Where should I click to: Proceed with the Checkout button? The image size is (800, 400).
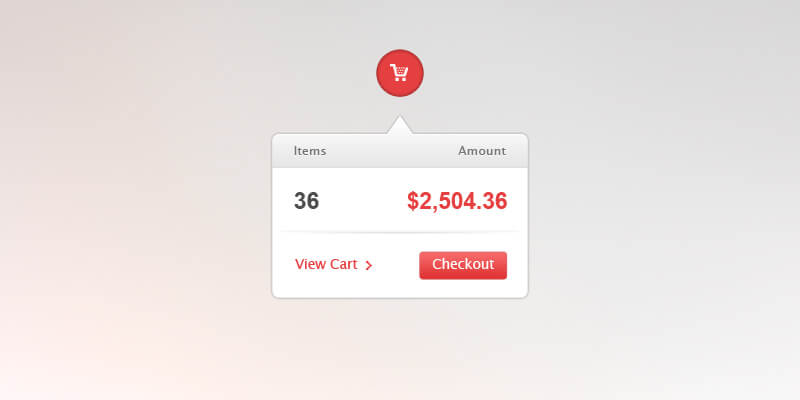[x=463, y=265]
